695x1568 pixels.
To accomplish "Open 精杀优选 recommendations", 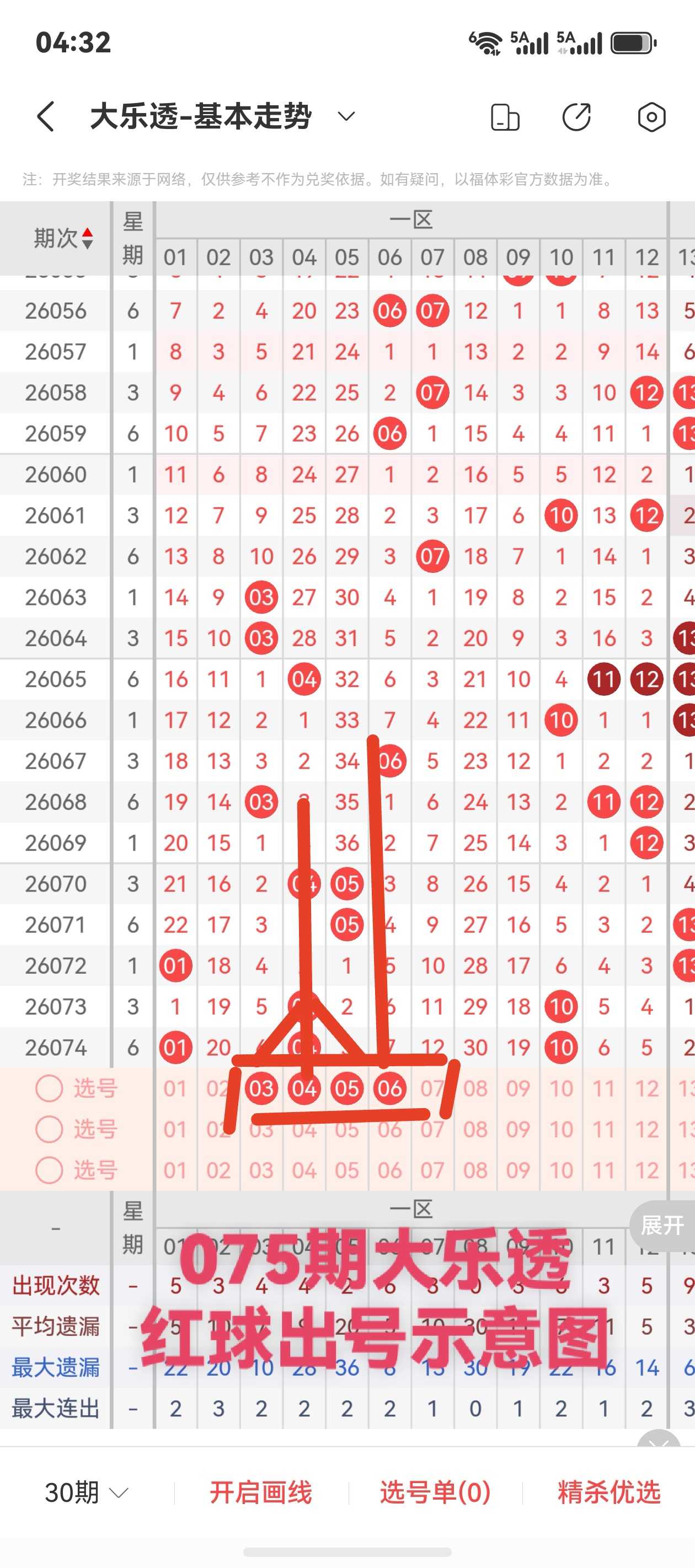I will pos(609,1492).
